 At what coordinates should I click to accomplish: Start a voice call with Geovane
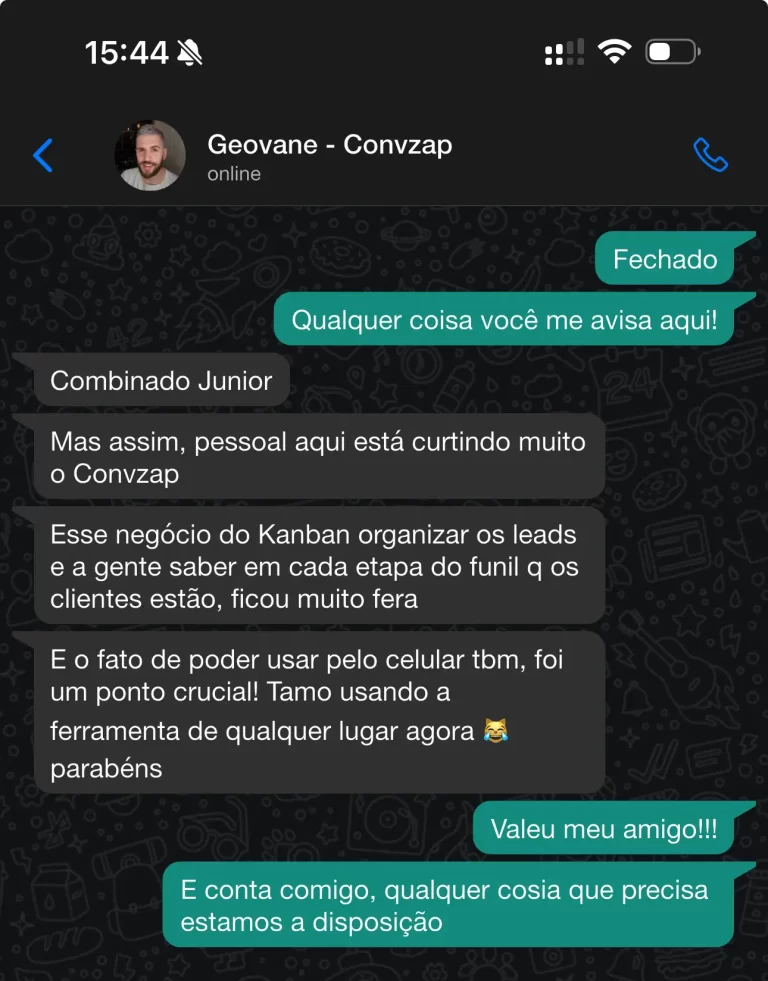pyautogui.click(x=710, y=155)
